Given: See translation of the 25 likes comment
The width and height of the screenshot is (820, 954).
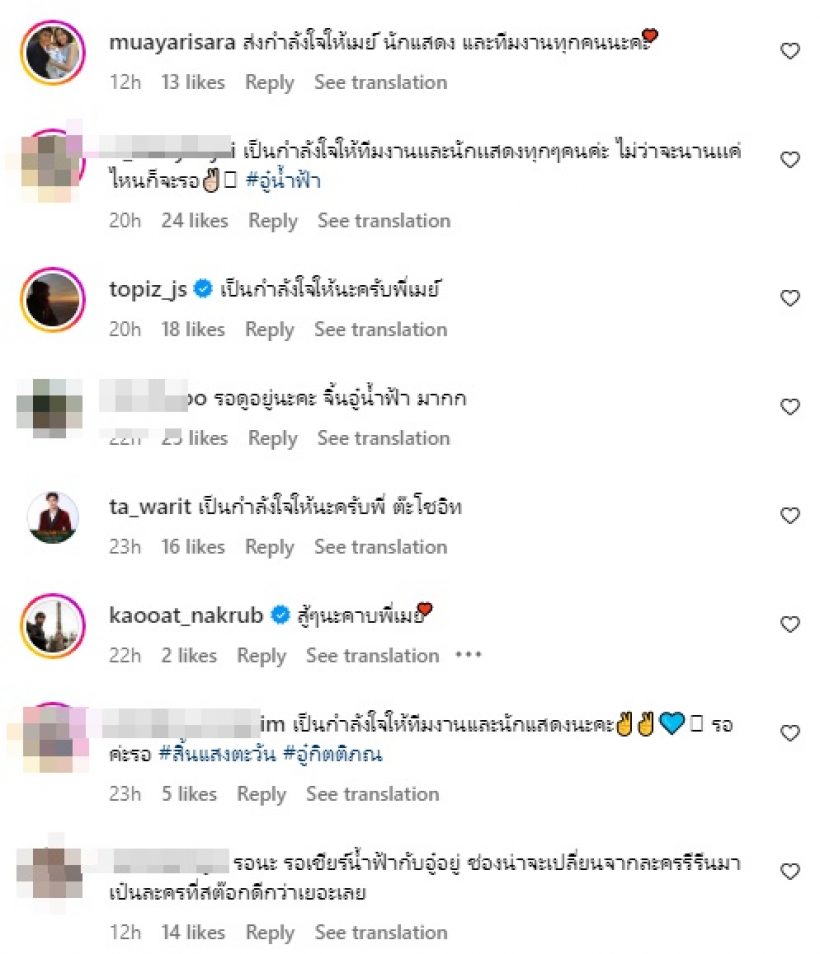Looking at the screenshot, I should click(383, 438).
